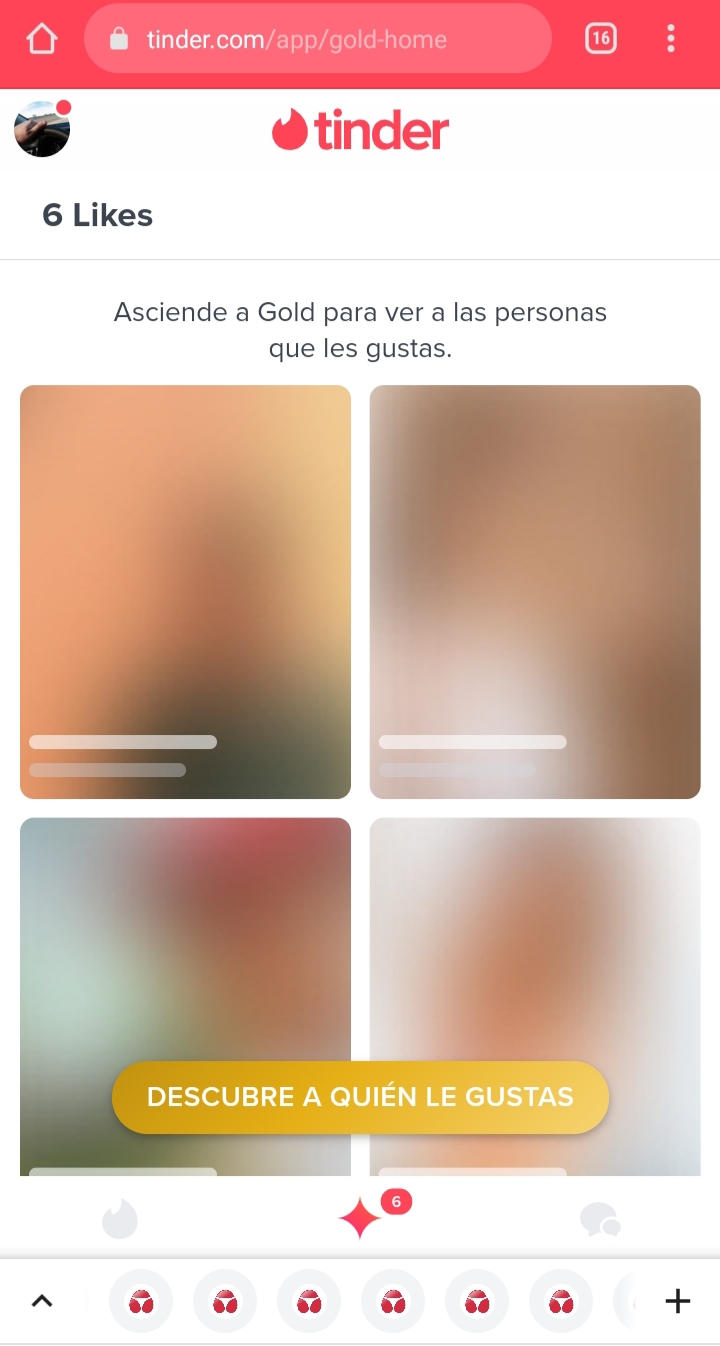Edit the tinder.com address bar
The width and height of the screenshot is (720, 1346).
click(318, 39)
